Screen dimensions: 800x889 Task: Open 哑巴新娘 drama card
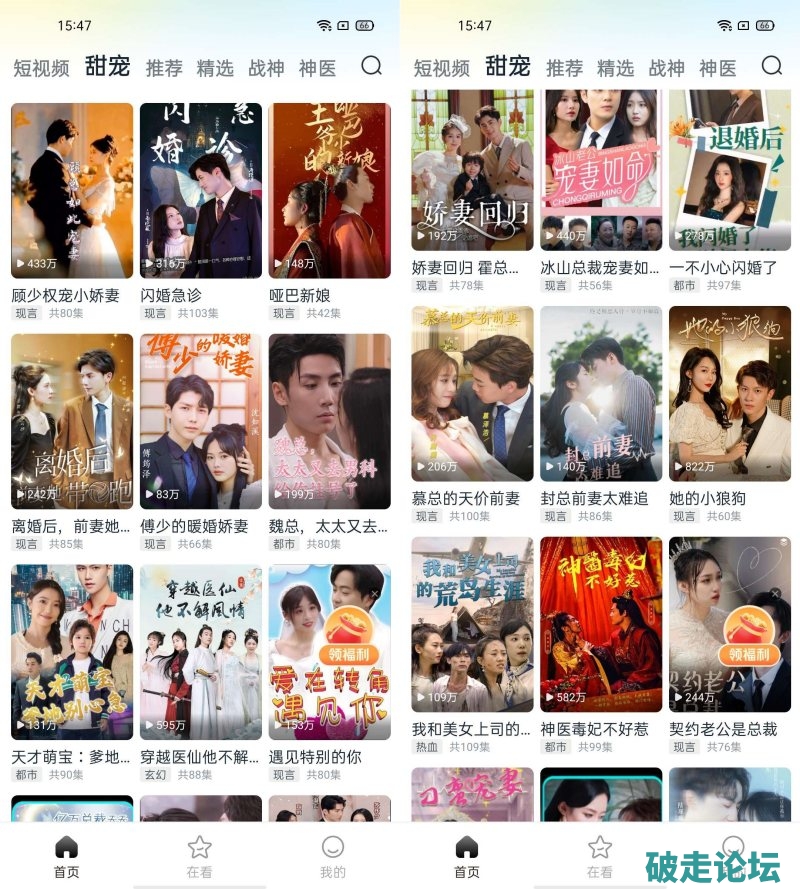tap(329, 191)
